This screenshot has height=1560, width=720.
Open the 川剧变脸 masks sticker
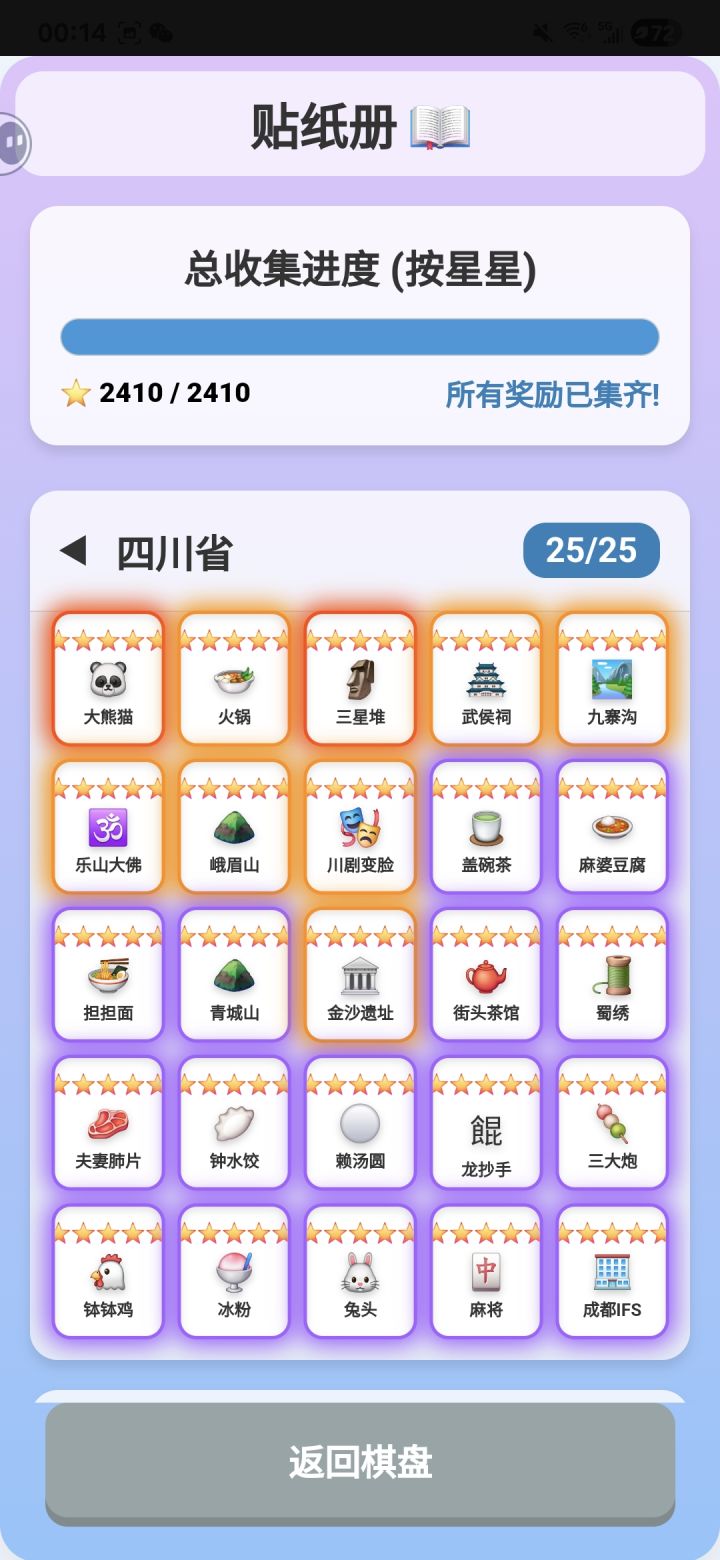pyautogui.click(x=359, y=827)
